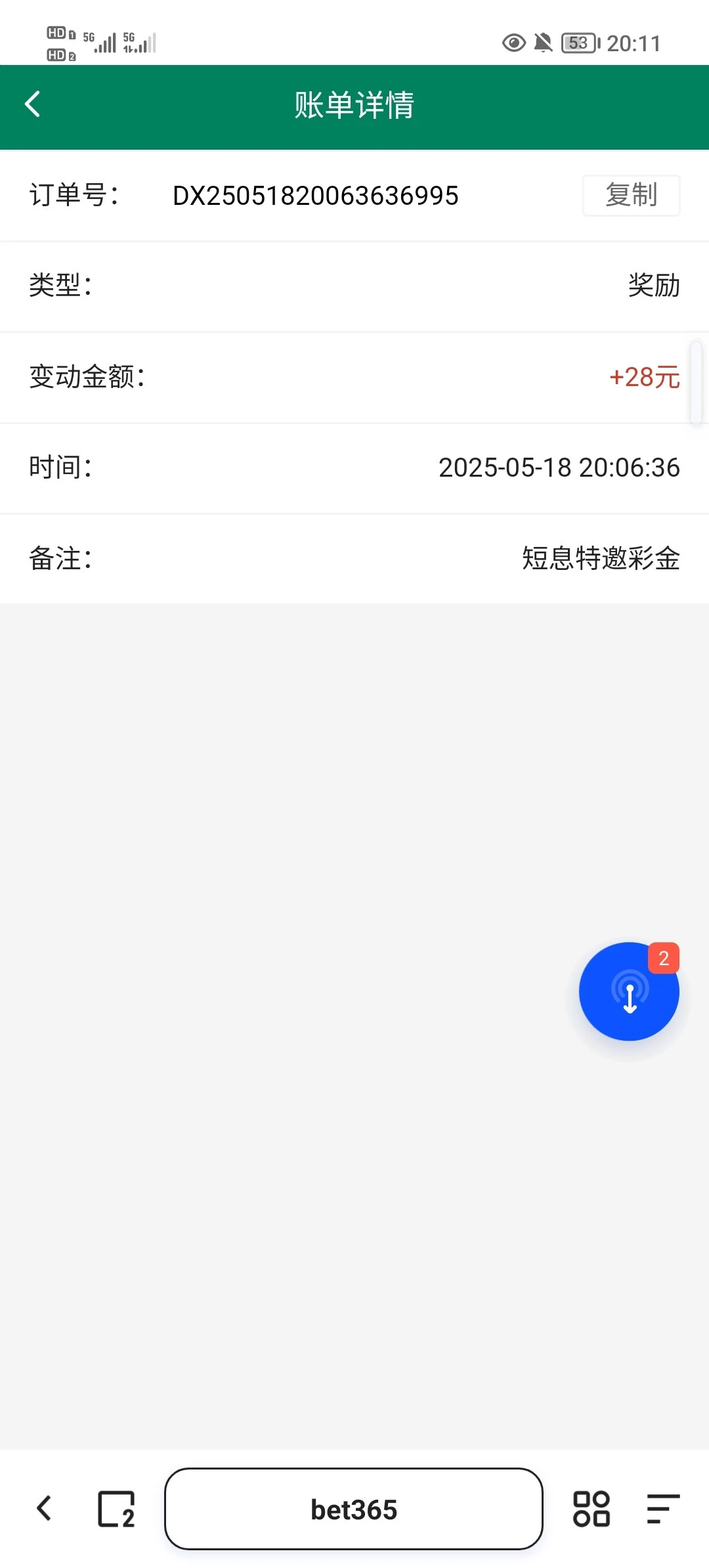Tap the back arrow in the 账单详情 header

(x=31, y=105)
